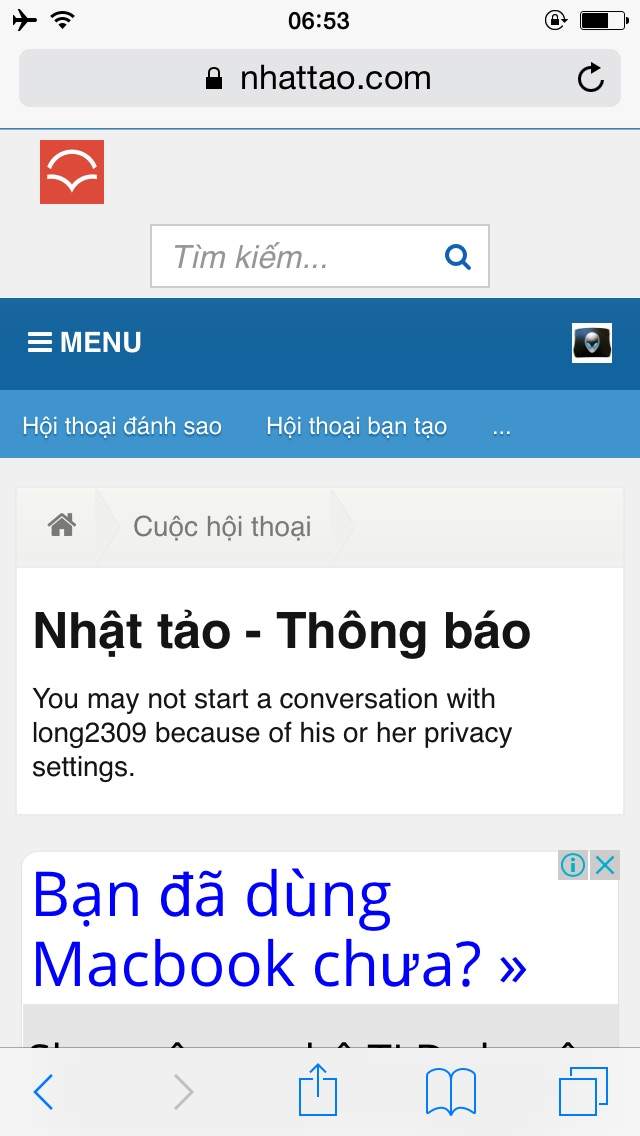Switch to Hội thoại bạn tạo
Screen dimensions: 640x1136
356,426
